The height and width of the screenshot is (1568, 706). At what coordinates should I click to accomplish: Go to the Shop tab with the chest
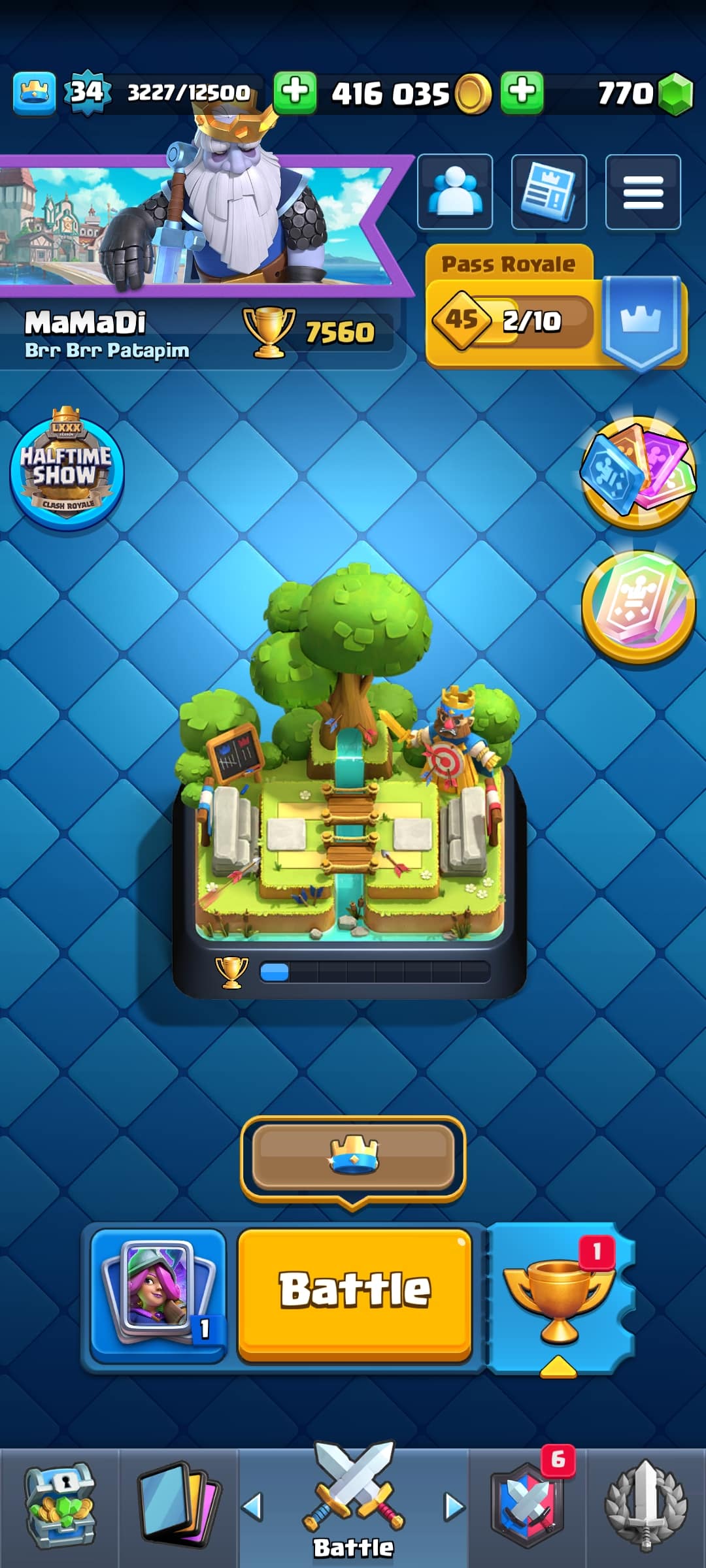click(59, 1506)
